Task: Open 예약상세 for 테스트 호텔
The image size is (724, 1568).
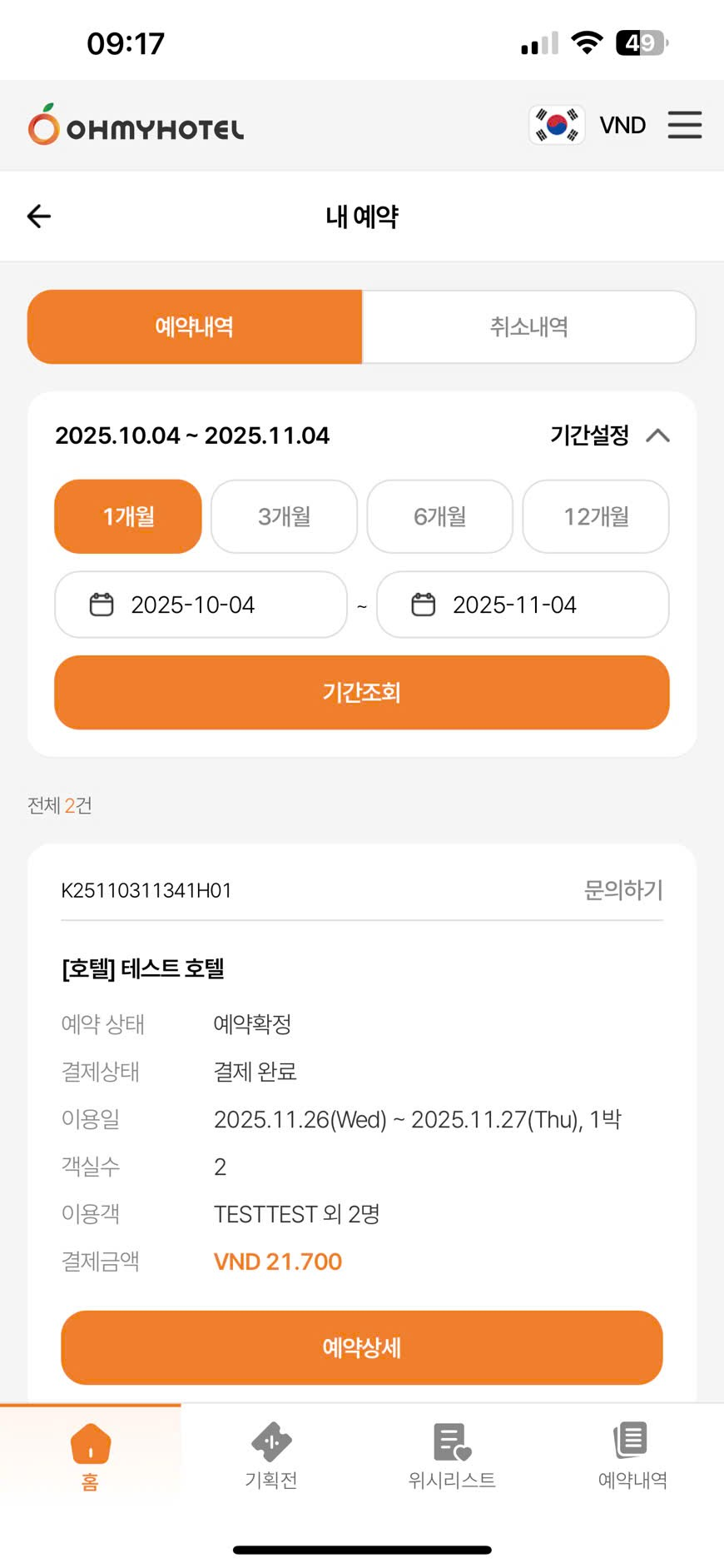Action: pyautogui.click(x=362, y=1347)
